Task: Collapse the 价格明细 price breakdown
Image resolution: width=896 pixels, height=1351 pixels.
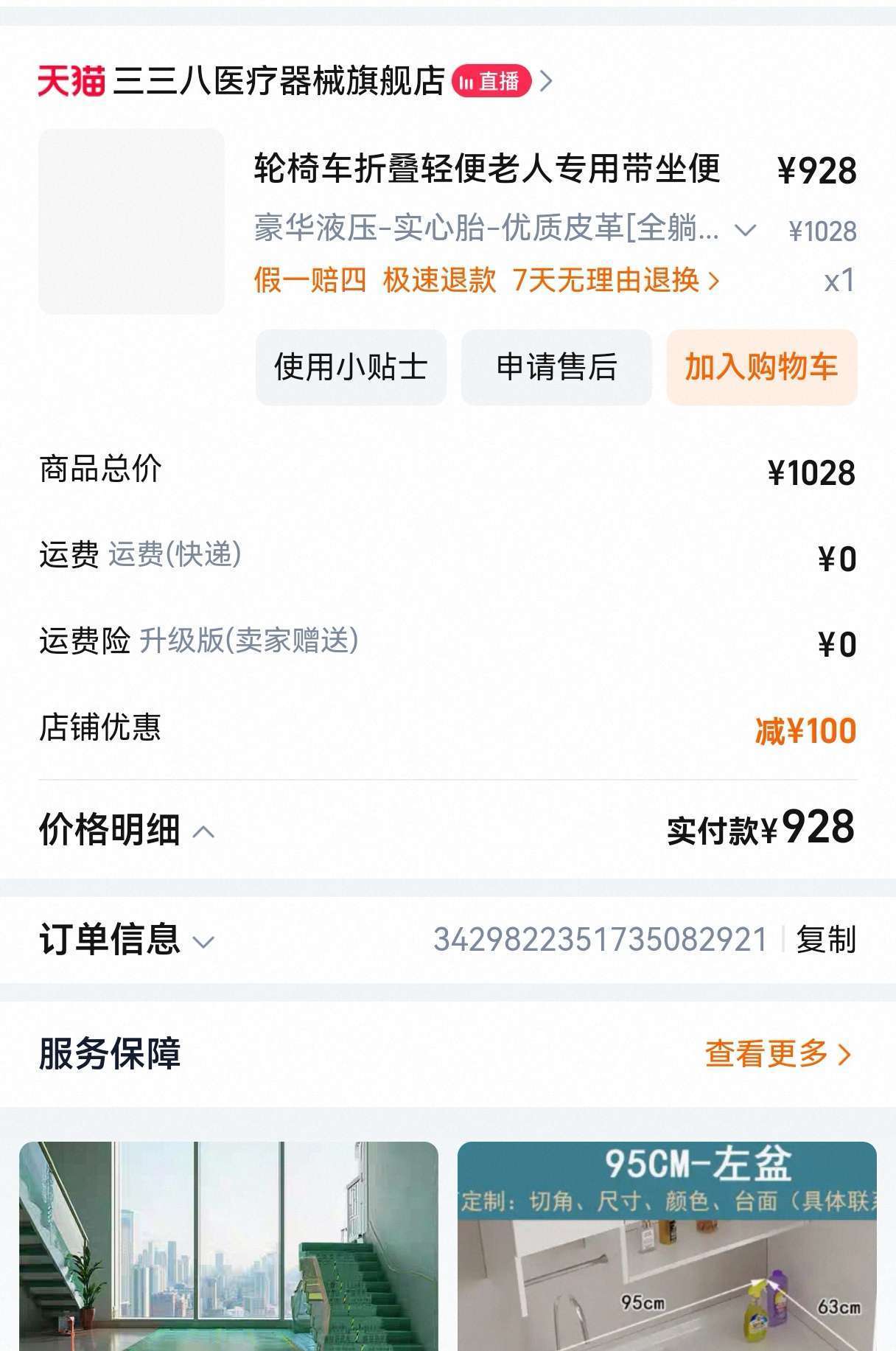Action: click(x=127, y=831)
